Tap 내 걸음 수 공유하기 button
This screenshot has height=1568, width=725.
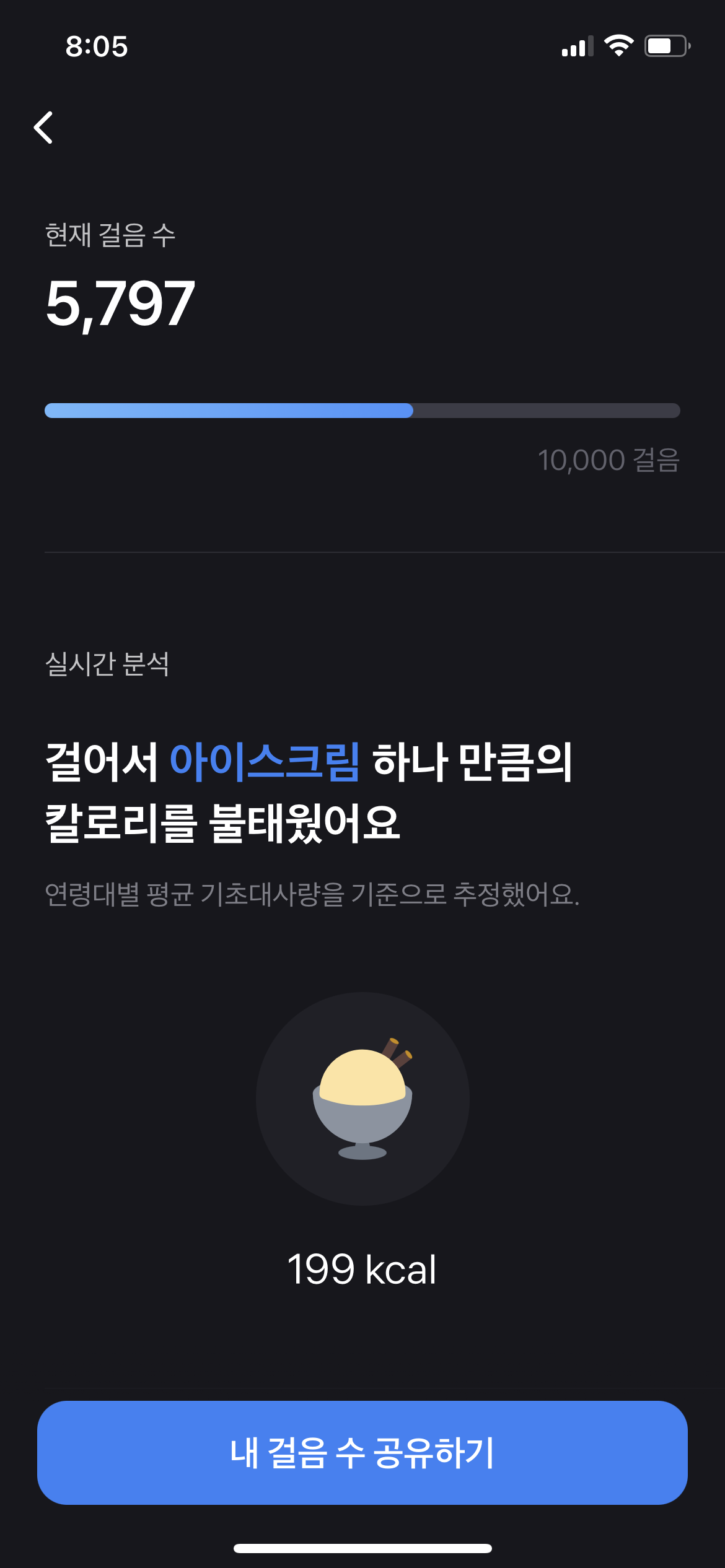[362, 1452]
